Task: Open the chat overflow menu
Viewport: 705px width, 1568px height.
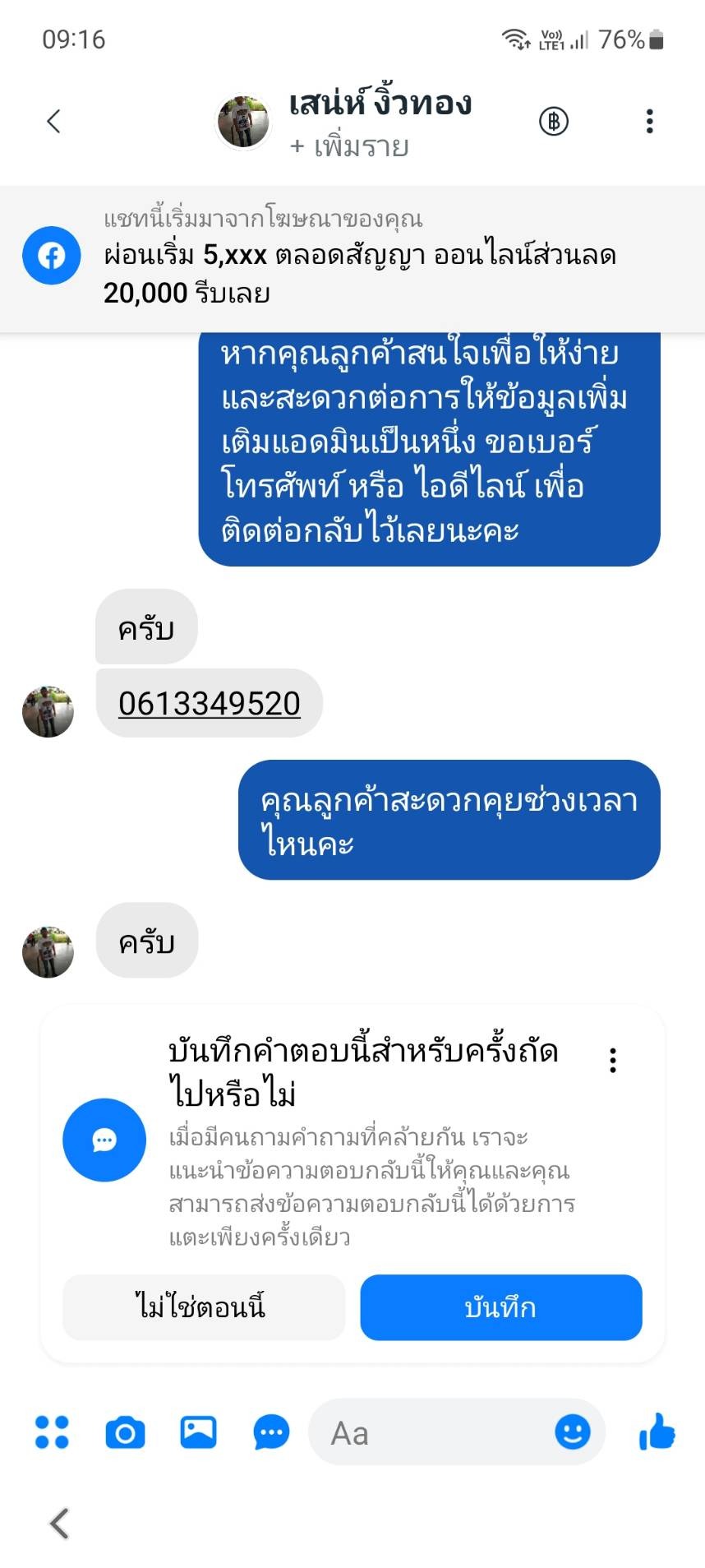Action: pos(649,122)
